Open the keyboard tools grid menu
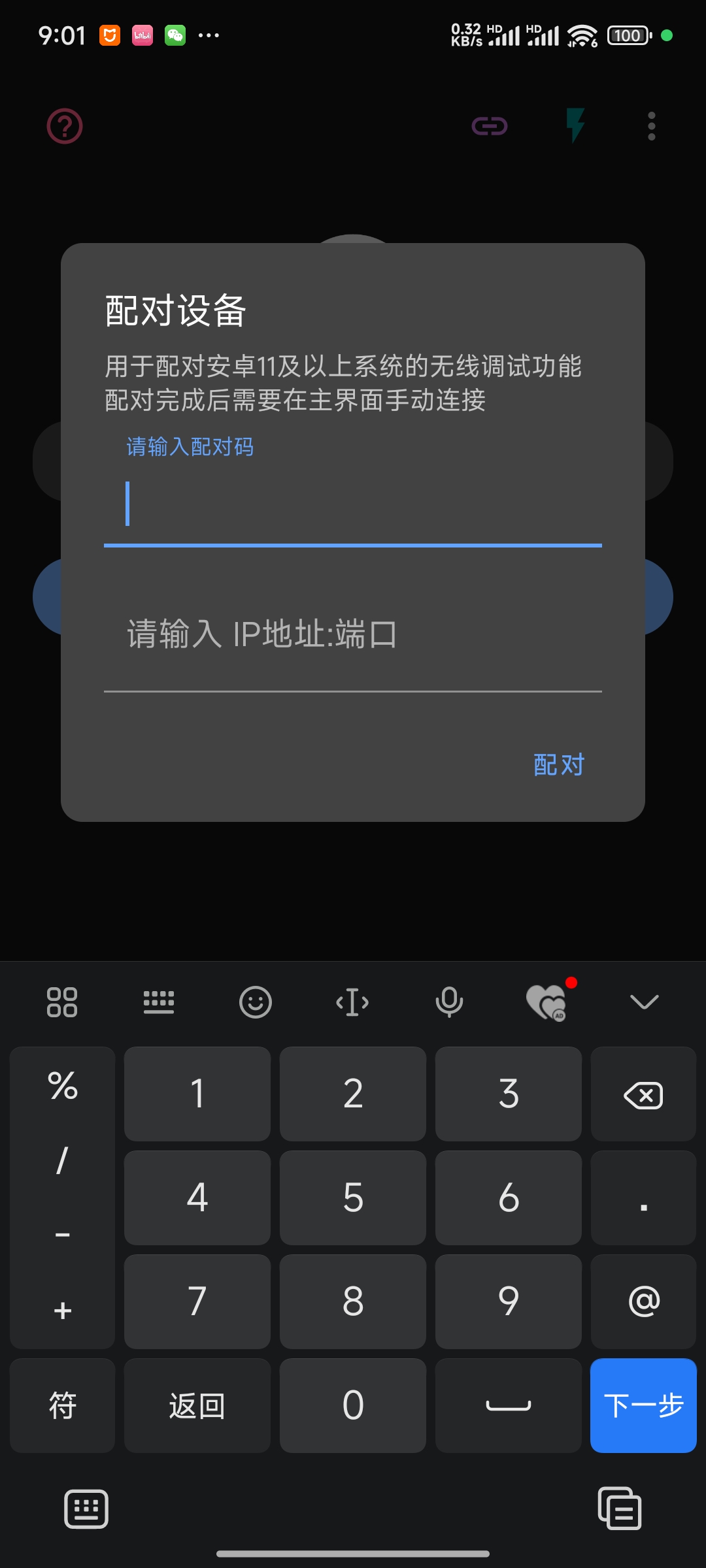706x1568 pixels. click(62, 1002)
